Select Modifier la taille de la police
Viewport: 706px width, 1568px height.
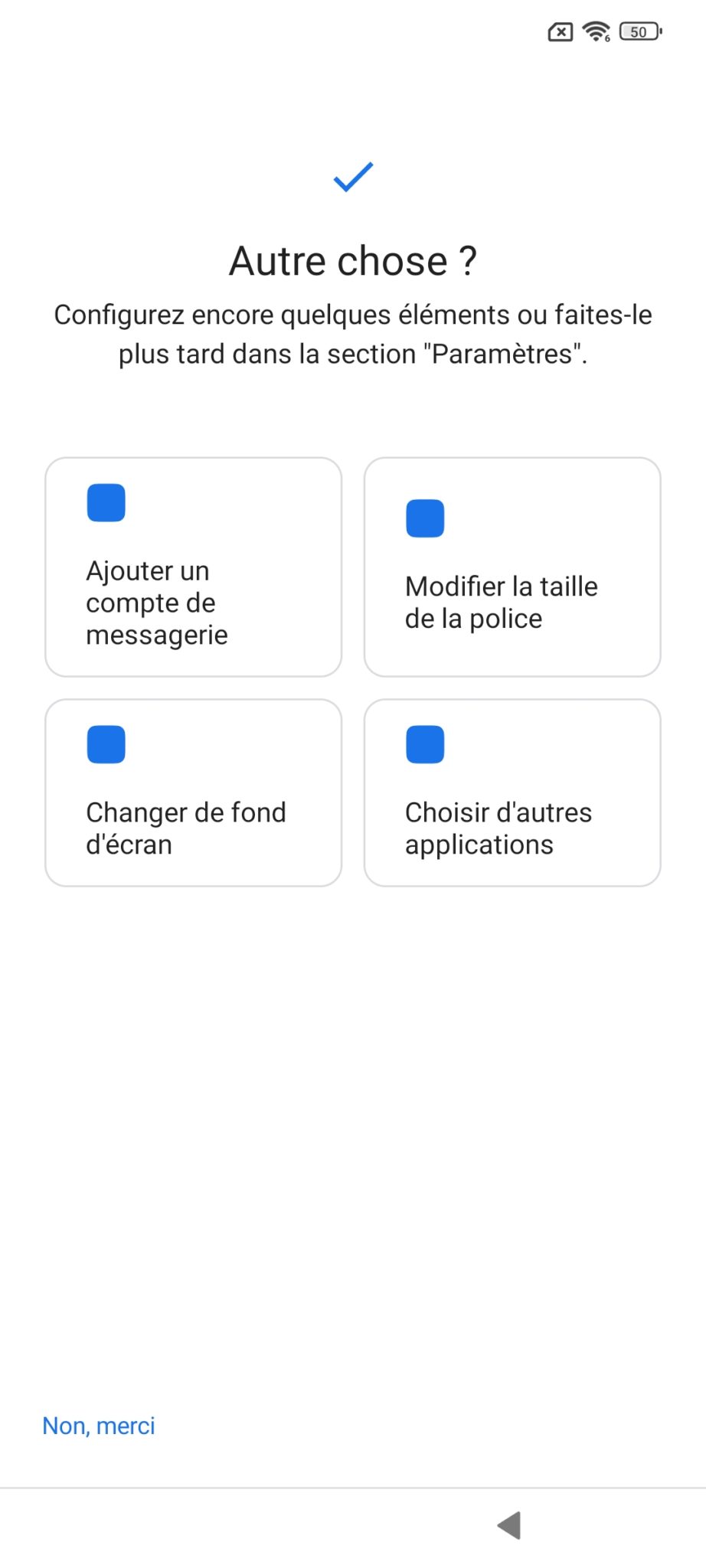coord(512,567)
